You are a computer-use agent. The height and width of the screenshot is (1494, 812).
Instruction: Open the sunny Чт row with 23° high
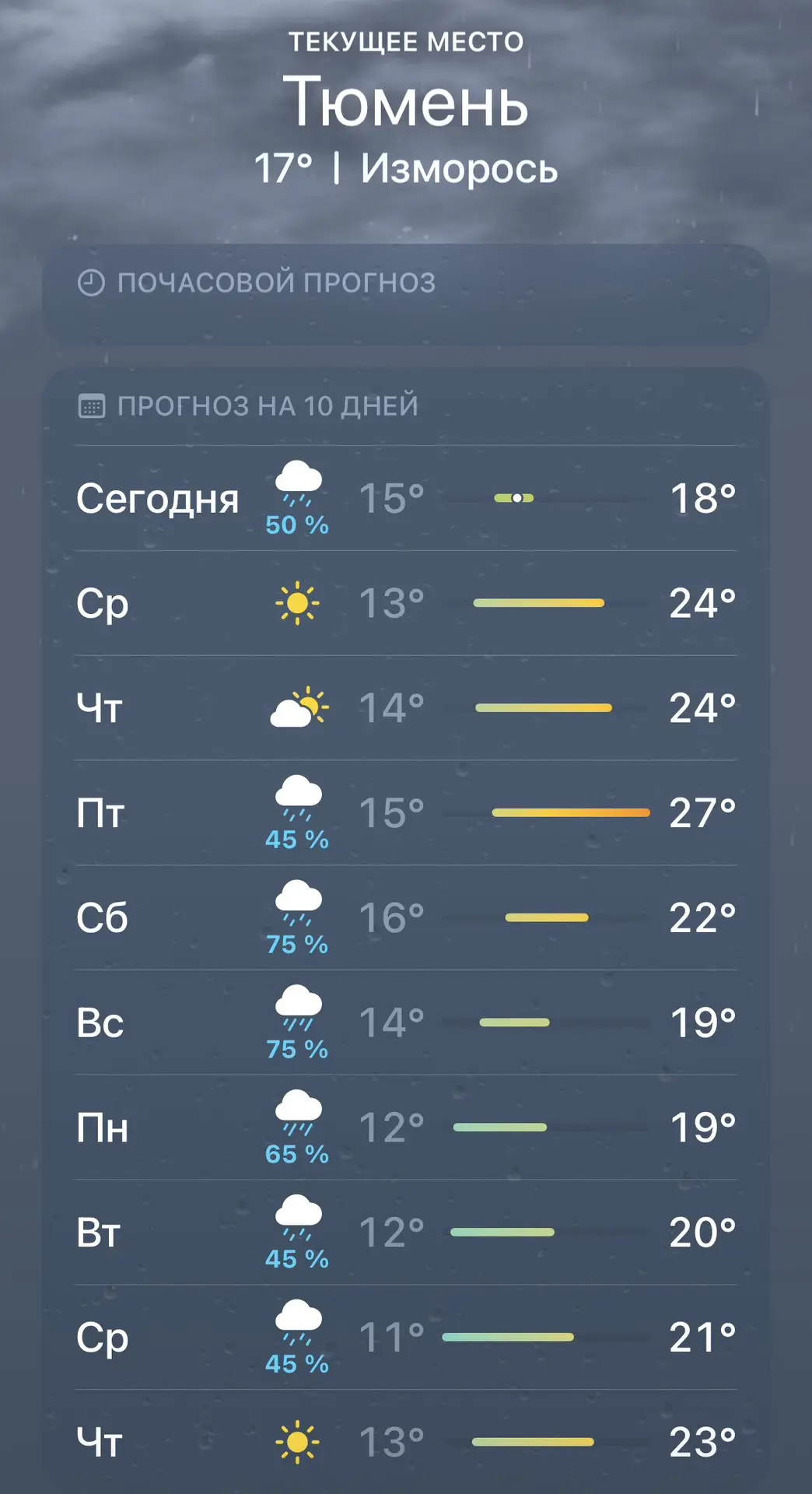coord(406,1442)
